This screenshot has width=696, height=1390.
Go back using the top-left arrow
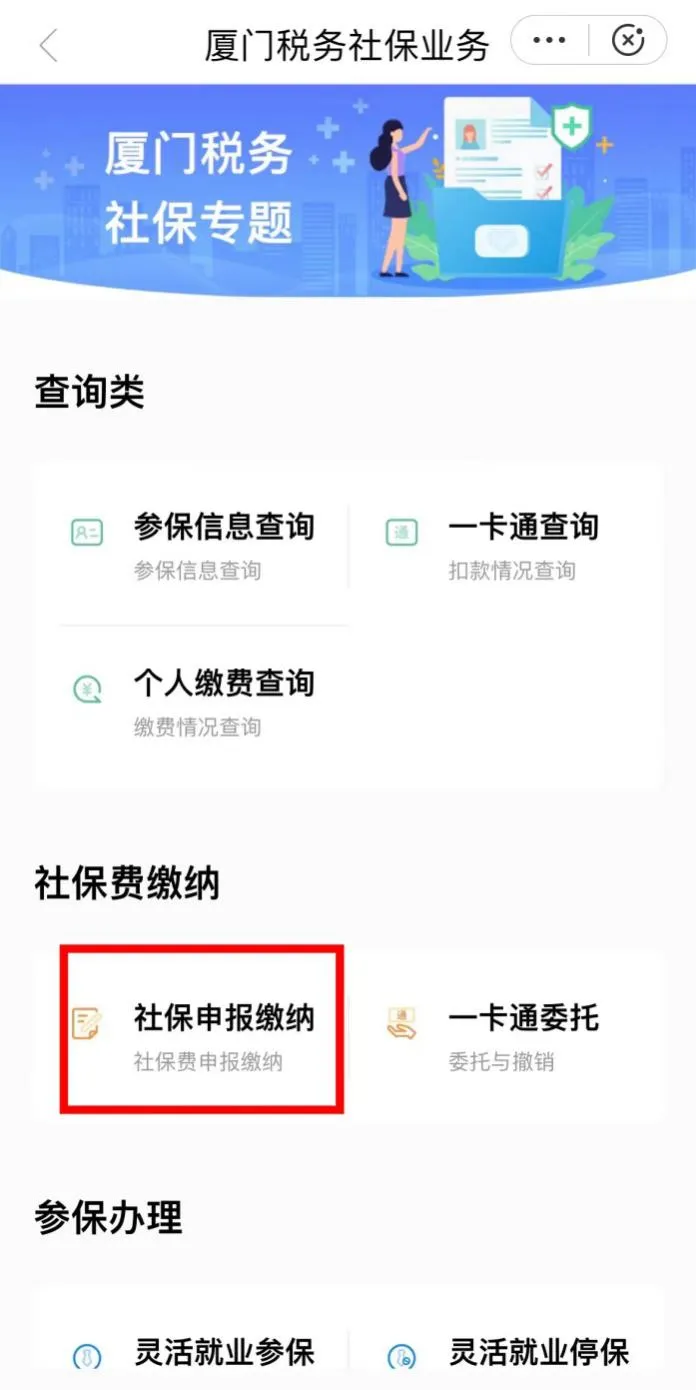[x=48, y=45]
